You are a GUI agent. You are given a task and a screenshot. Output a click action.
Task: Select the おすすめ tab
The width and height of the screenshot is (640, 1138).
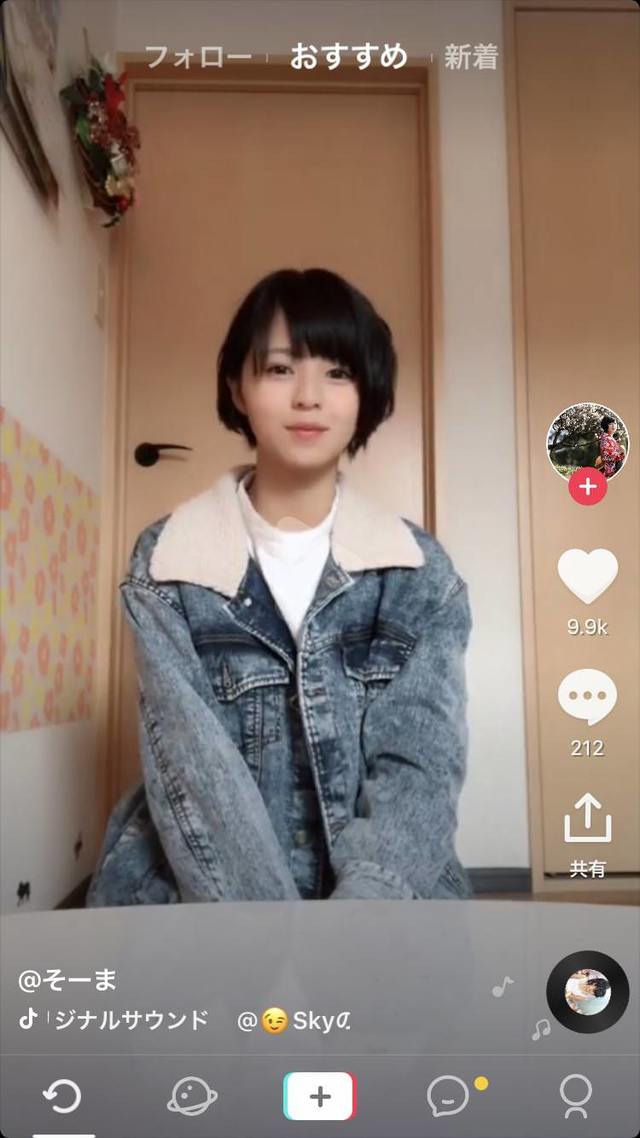click(x=348, y=57)
